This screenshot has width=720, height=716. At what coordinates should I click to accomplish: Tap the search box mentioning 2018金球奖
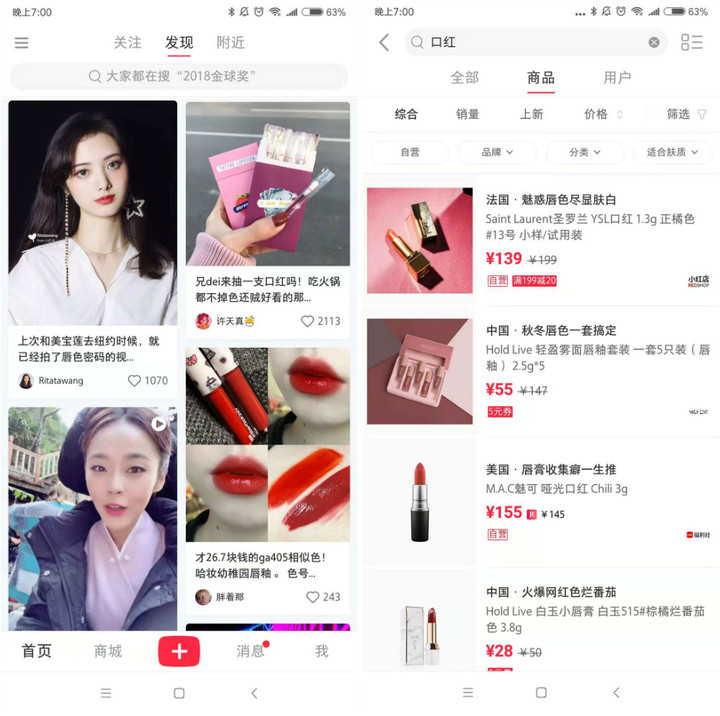(180, 76)
